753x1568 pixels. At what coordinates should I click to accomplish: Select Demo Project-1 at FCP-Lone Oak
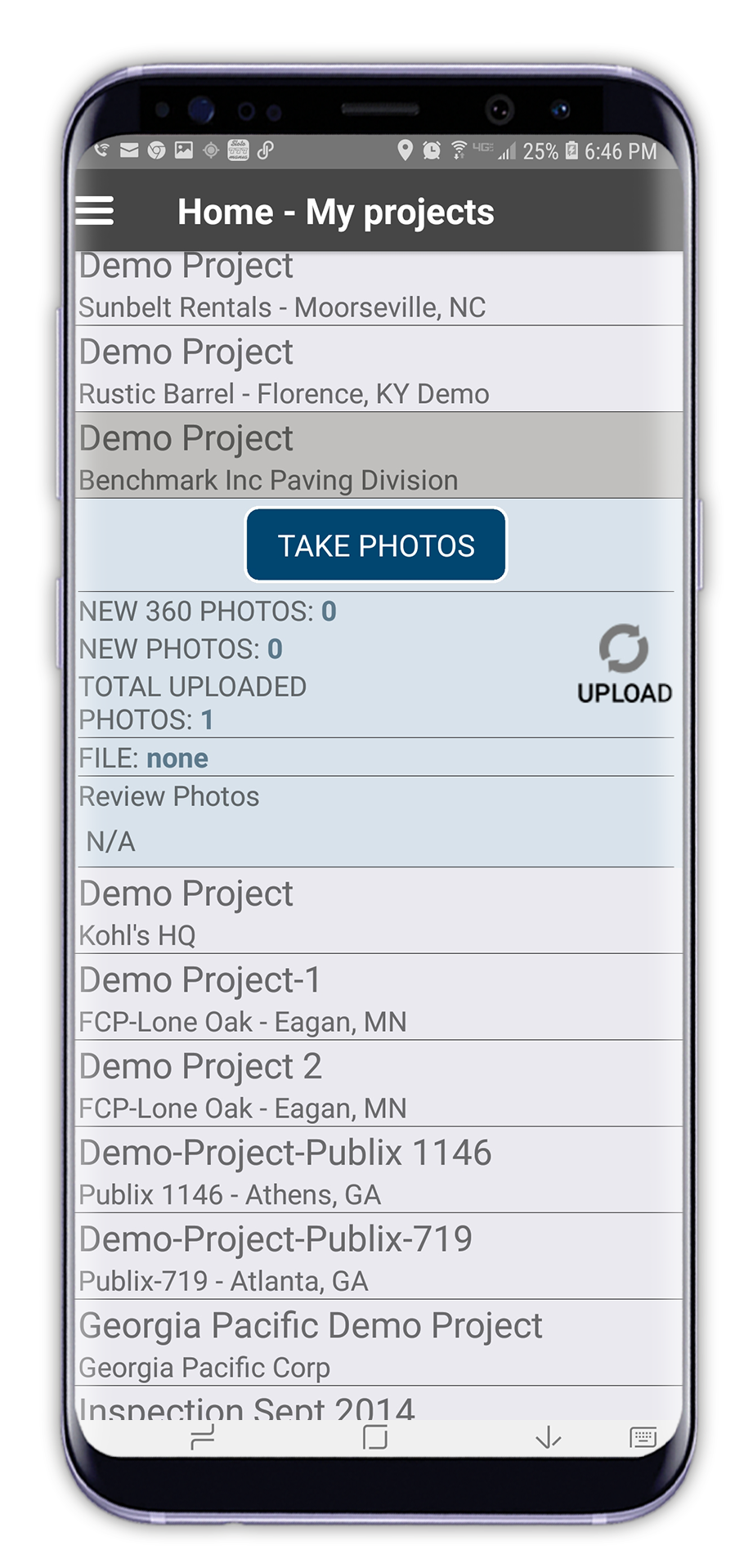[x=379, y=997]
